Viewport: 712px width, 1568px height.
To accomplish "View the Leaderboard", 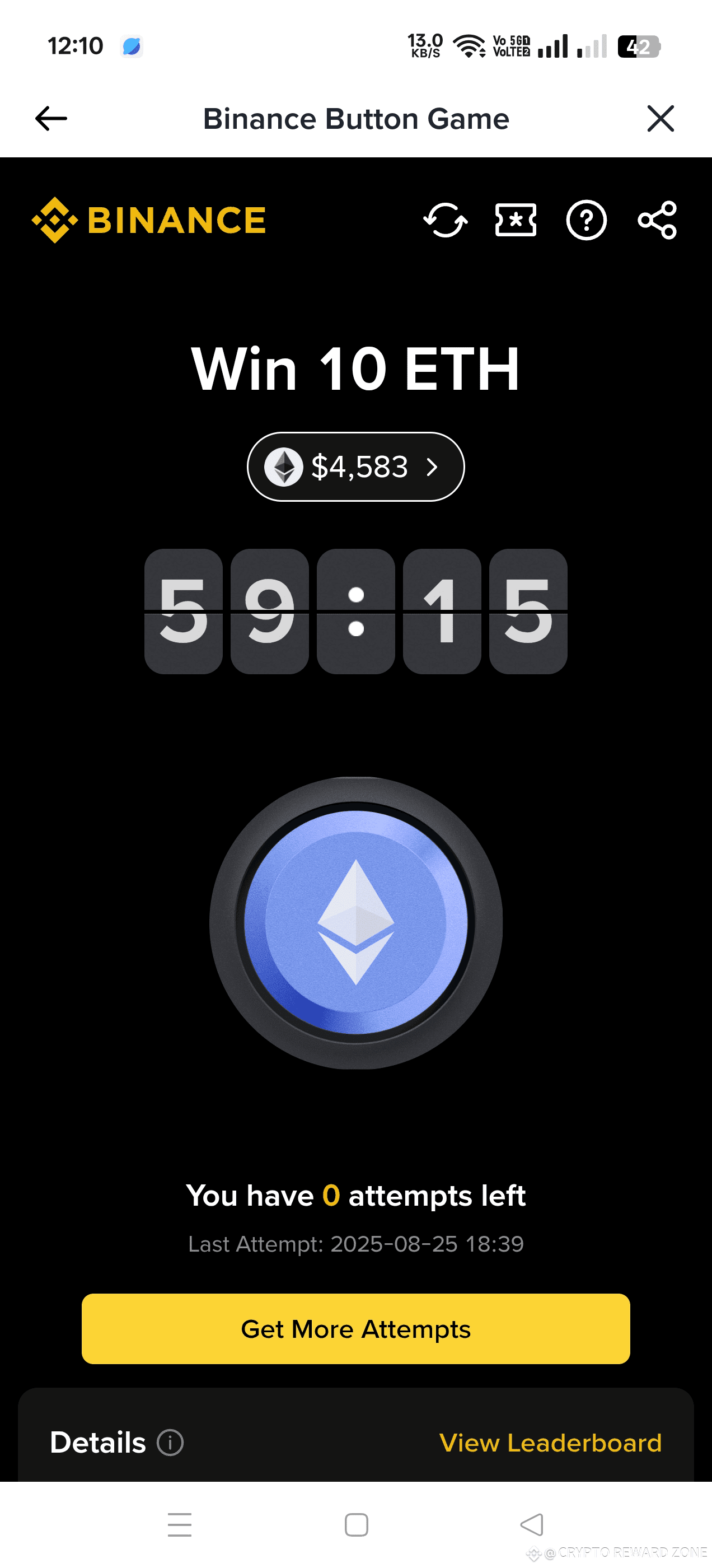I will tap(550, 1443).
